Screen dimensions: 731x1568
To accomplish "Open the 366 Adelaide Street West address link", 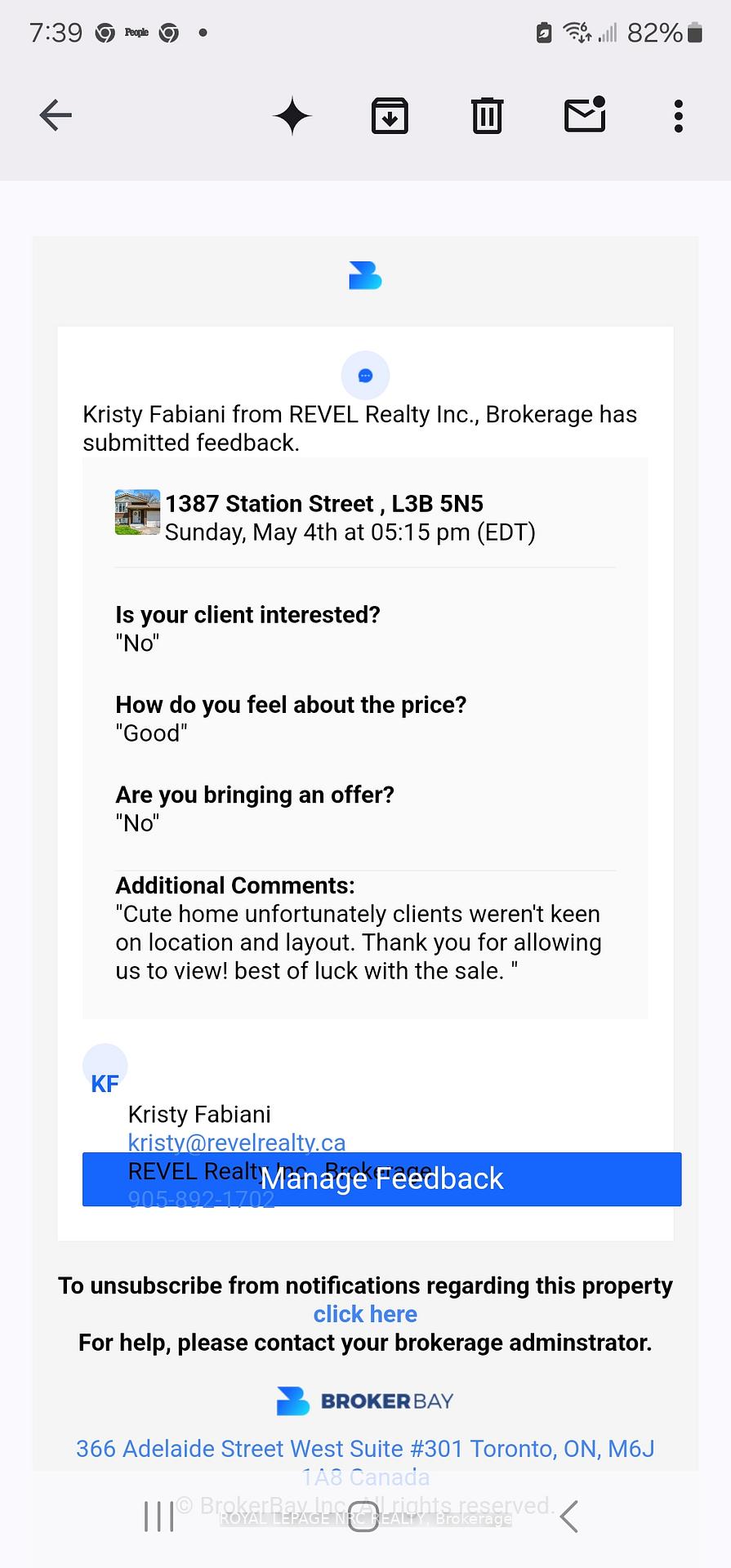I will (x=365, y=1463).
